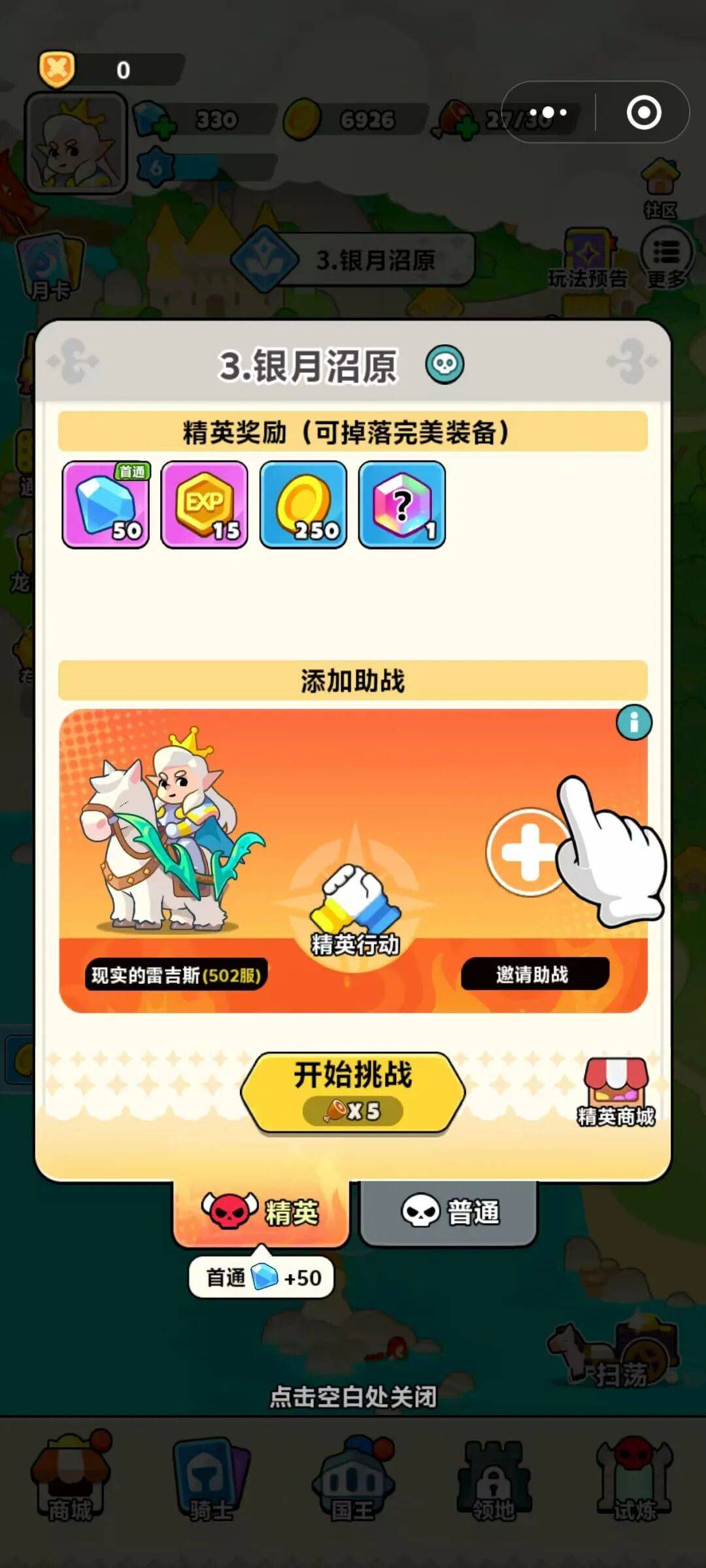Switch to the 普通 difficulty tab
Screen dimensions: 706x1568
point(448,1213)
